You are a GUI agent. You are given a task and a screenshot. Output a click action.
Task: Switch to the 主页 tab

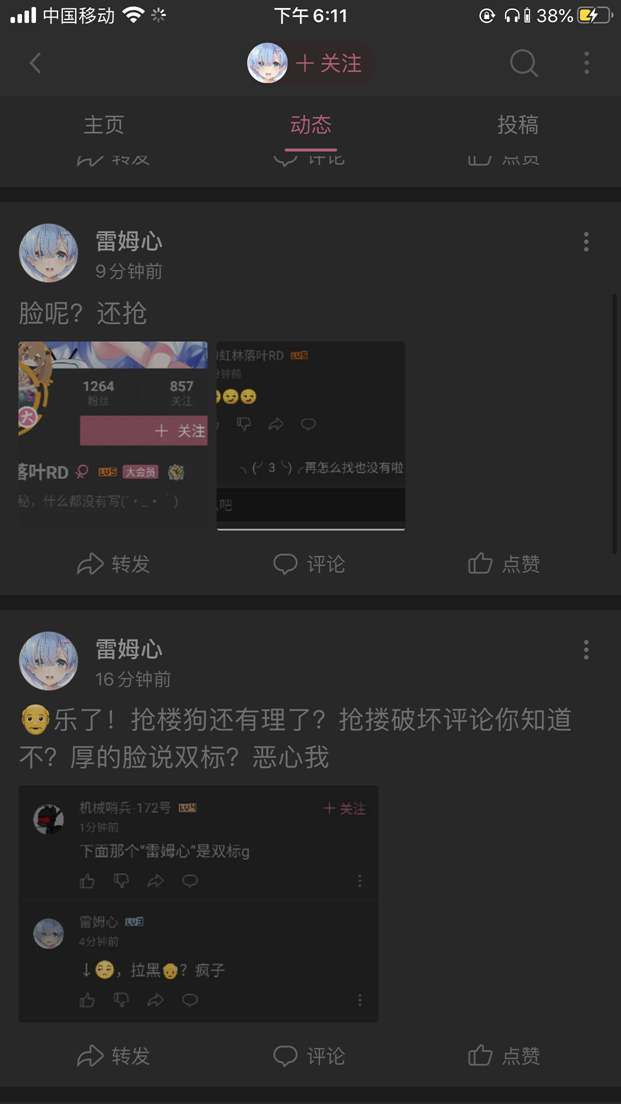(103, 125)
